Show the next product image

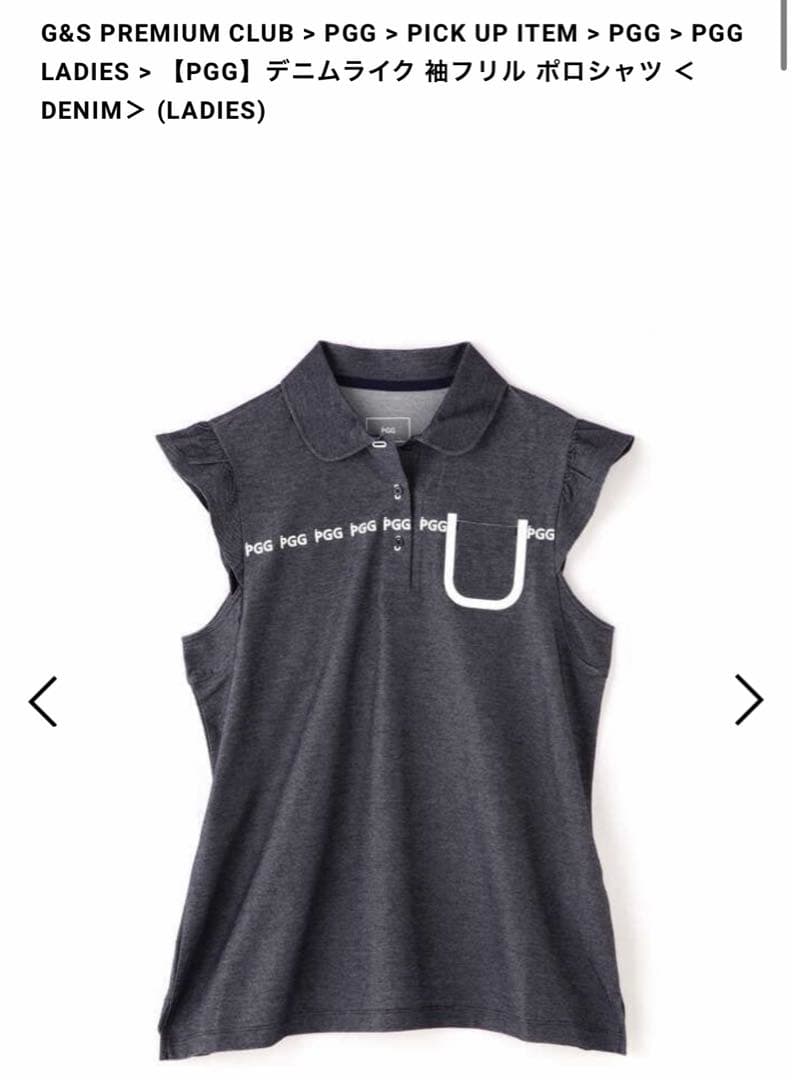tap(748, 699)
